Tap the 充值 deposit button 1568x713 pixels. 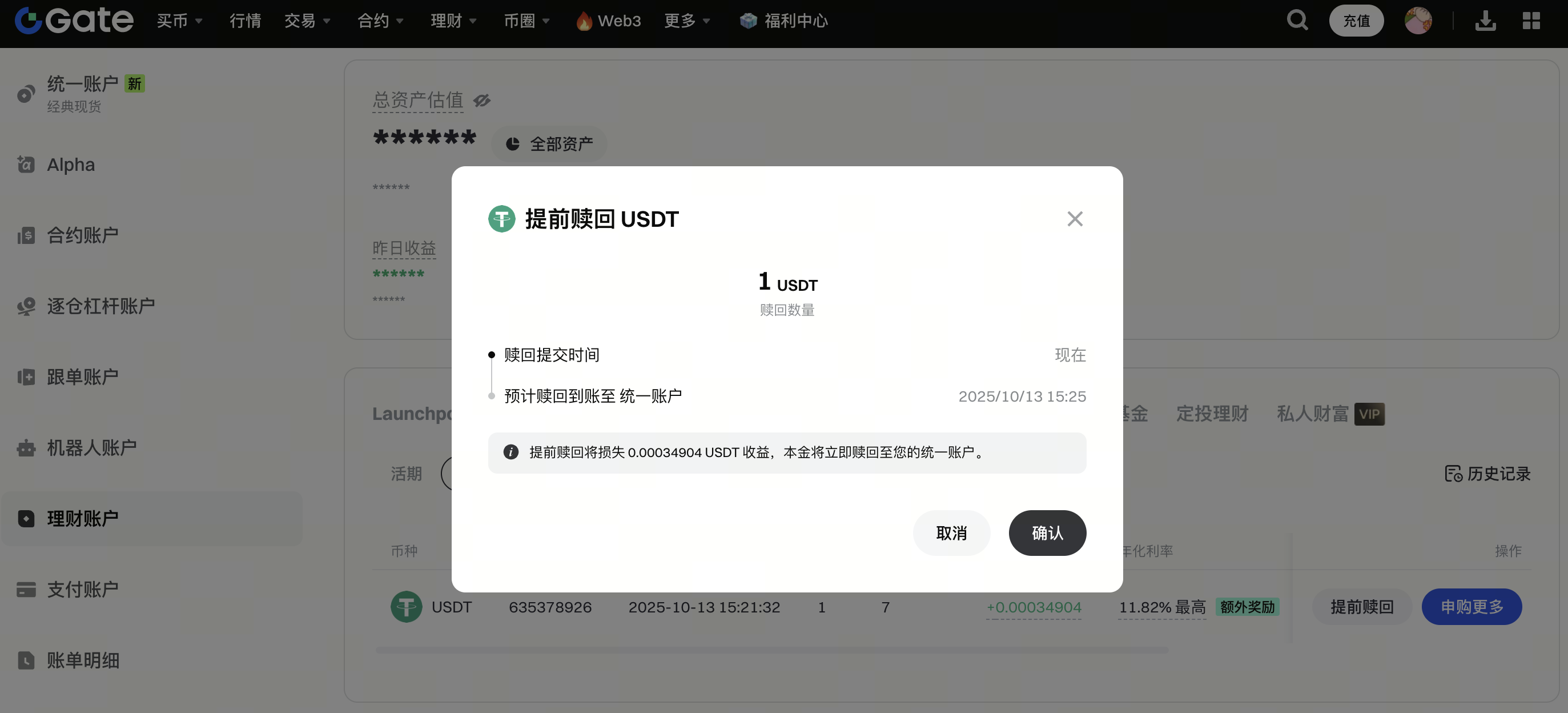[1356, 21]
